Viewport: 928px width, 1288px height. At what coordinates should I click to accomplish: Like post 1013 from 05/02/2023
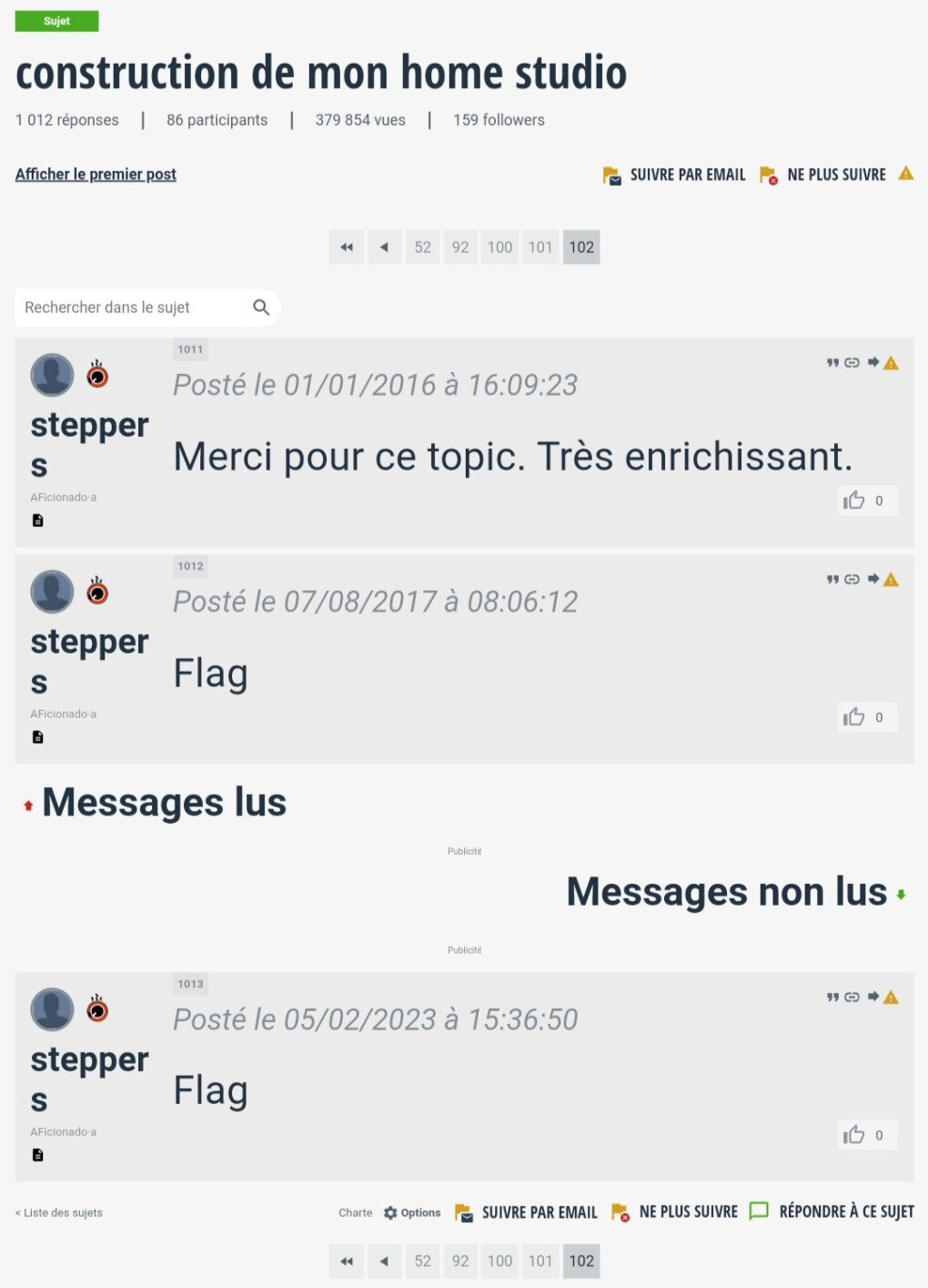pos(854,1135)
